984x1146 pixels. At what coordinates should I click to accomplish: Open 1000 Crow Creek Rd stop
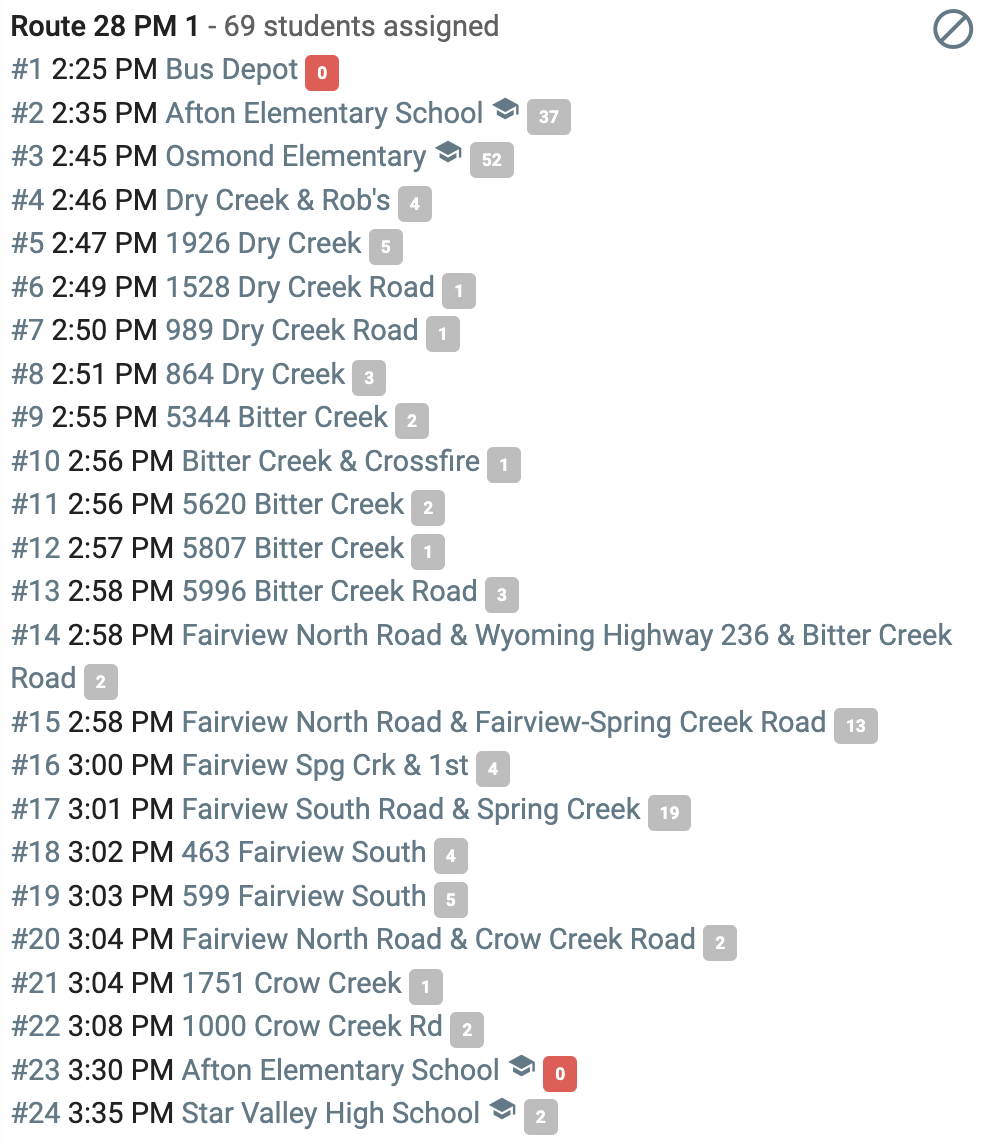point(312,1026)
